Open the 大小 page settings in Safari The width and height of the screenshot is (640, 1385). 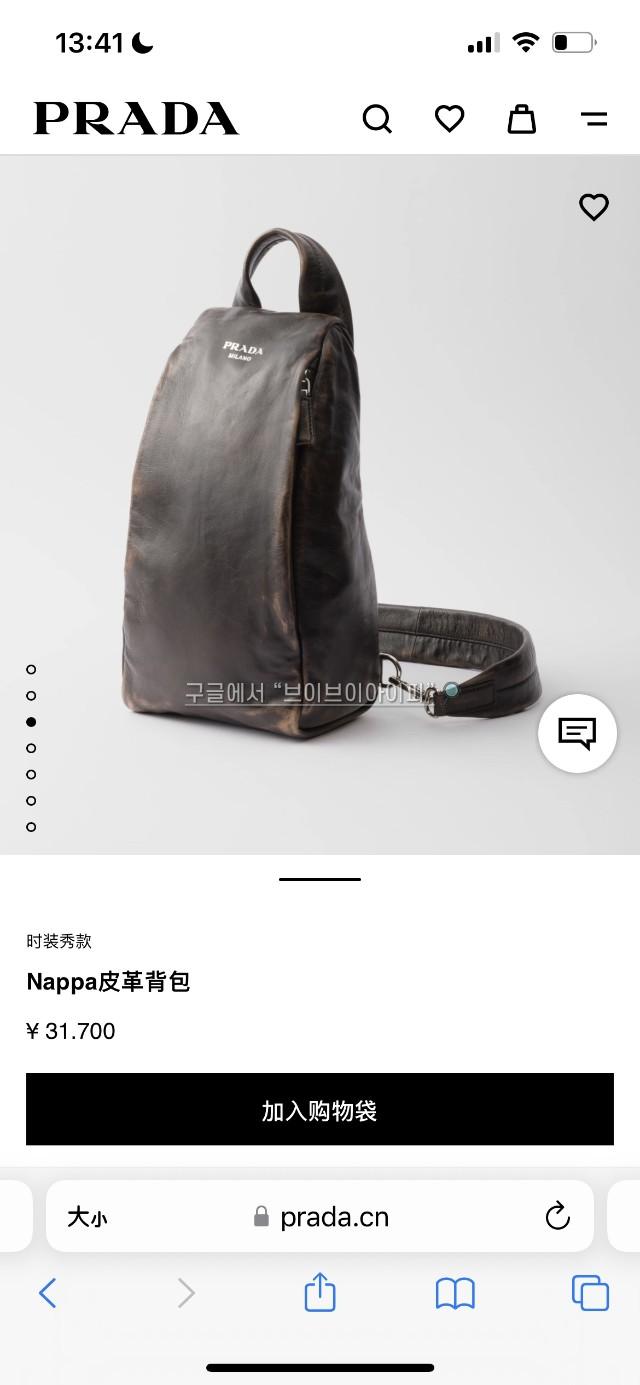click(x=87, y=1217)
